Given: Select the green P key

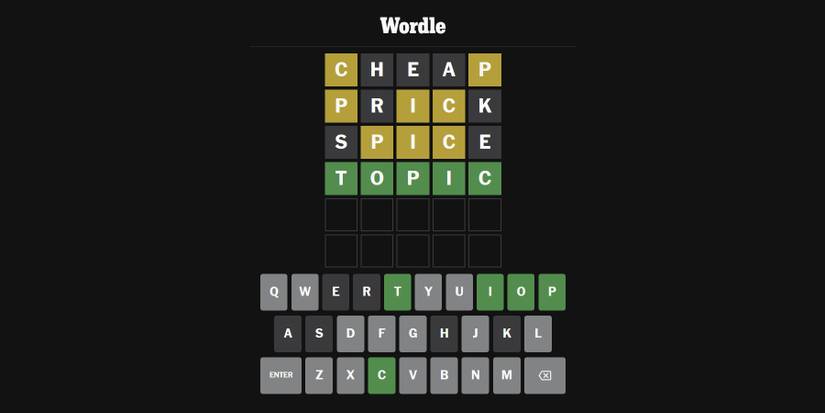Looking at the screenshot, I should (552, 292).
